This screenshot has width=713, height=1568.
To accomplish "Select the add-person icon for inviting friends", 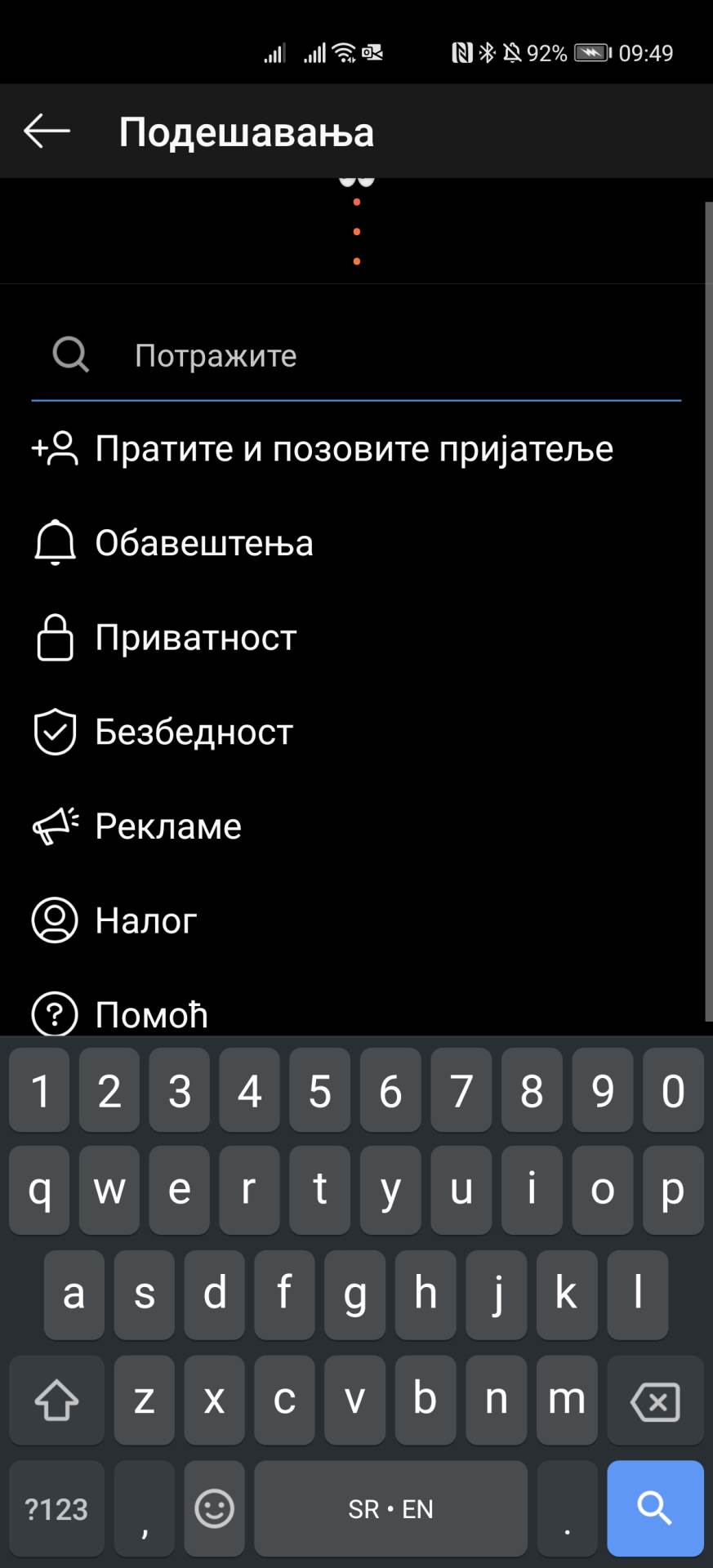I will [x=54, y=448].
